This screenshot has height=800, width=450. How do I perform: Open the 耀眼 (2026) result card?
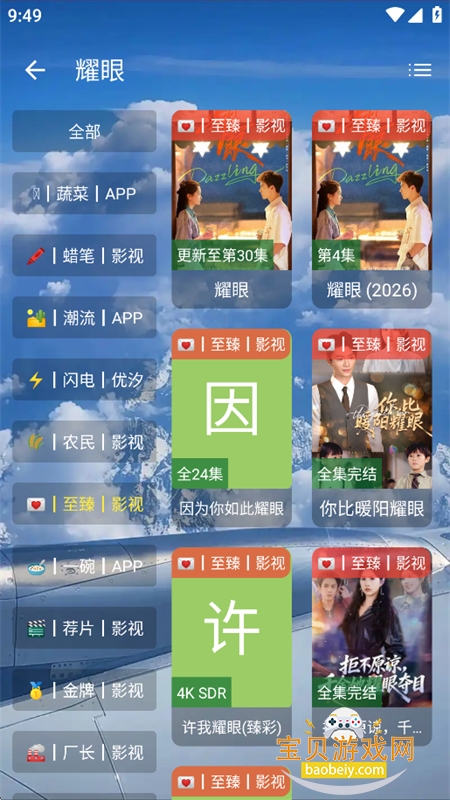pyautogui.click(x=372, y=209)
